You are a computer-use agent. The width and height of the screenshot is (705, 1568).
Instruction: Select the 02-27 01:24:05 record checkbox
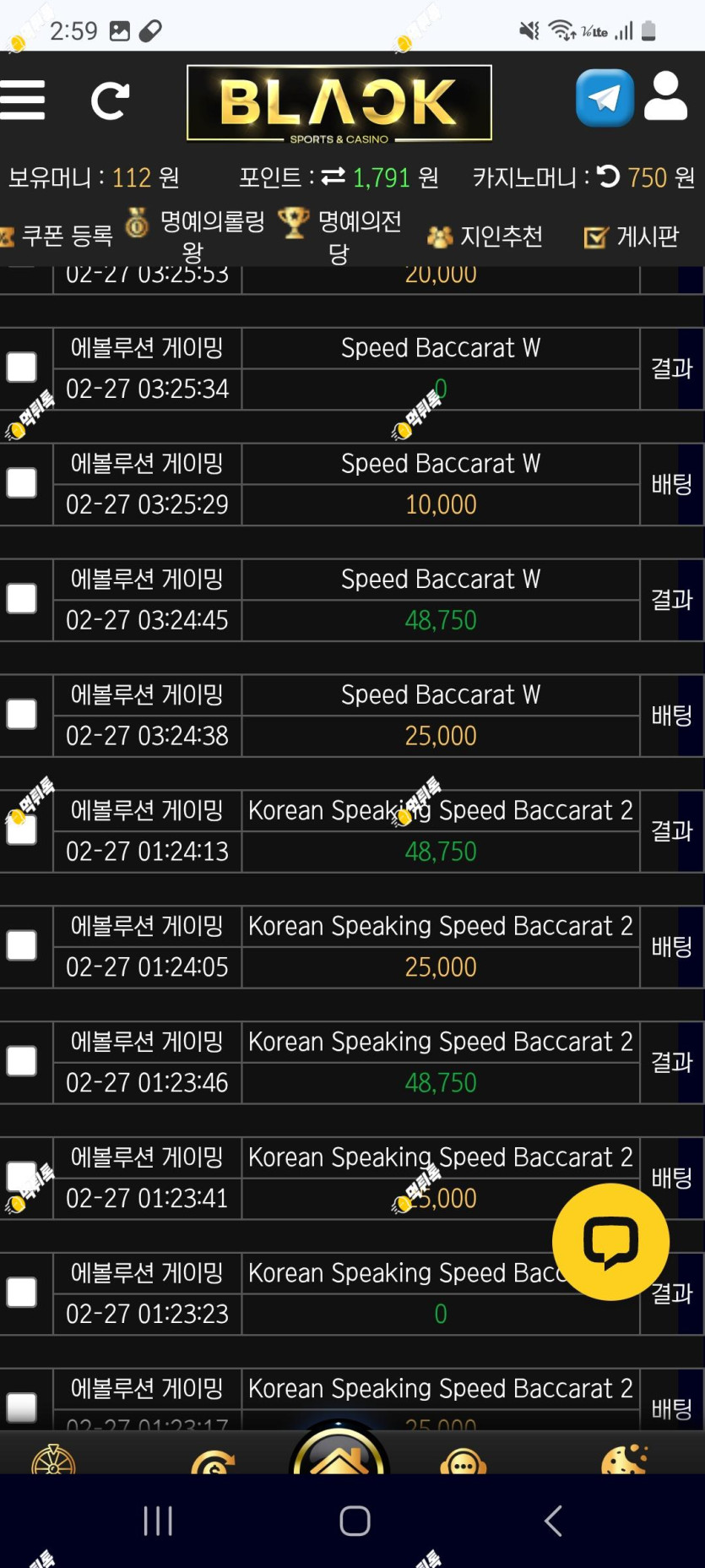tap(22, 945)
